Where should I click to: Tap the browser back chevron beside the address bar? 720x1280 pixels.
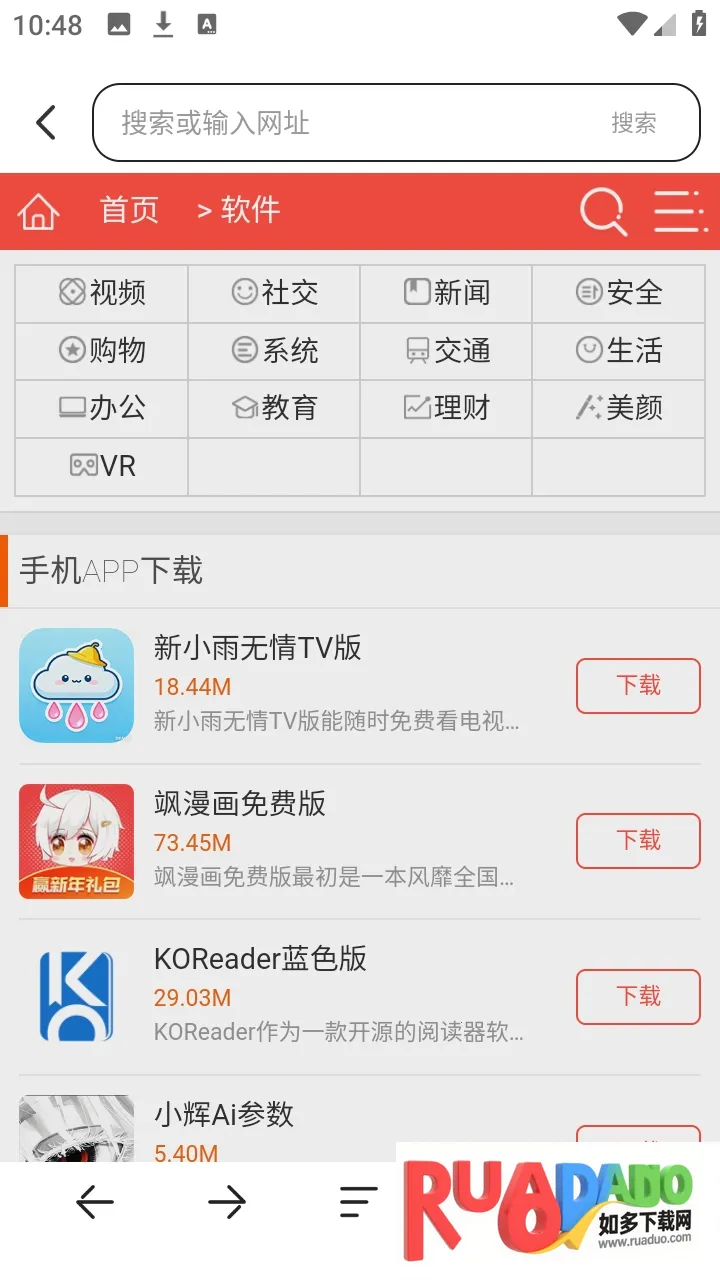click(46, 123)
